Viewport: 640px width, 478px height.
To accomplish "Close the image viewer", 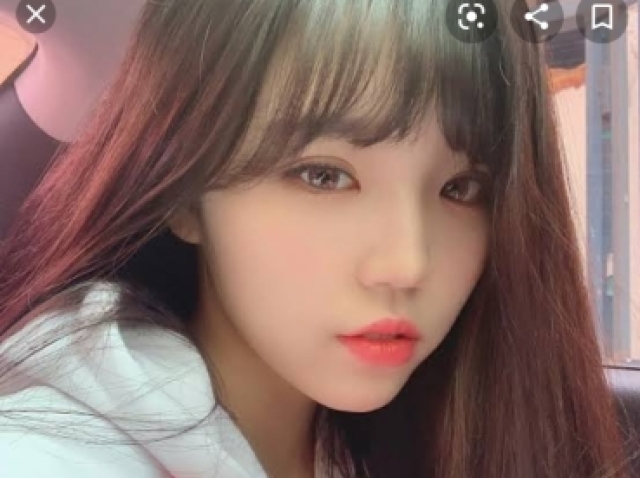I will [35, 14].
